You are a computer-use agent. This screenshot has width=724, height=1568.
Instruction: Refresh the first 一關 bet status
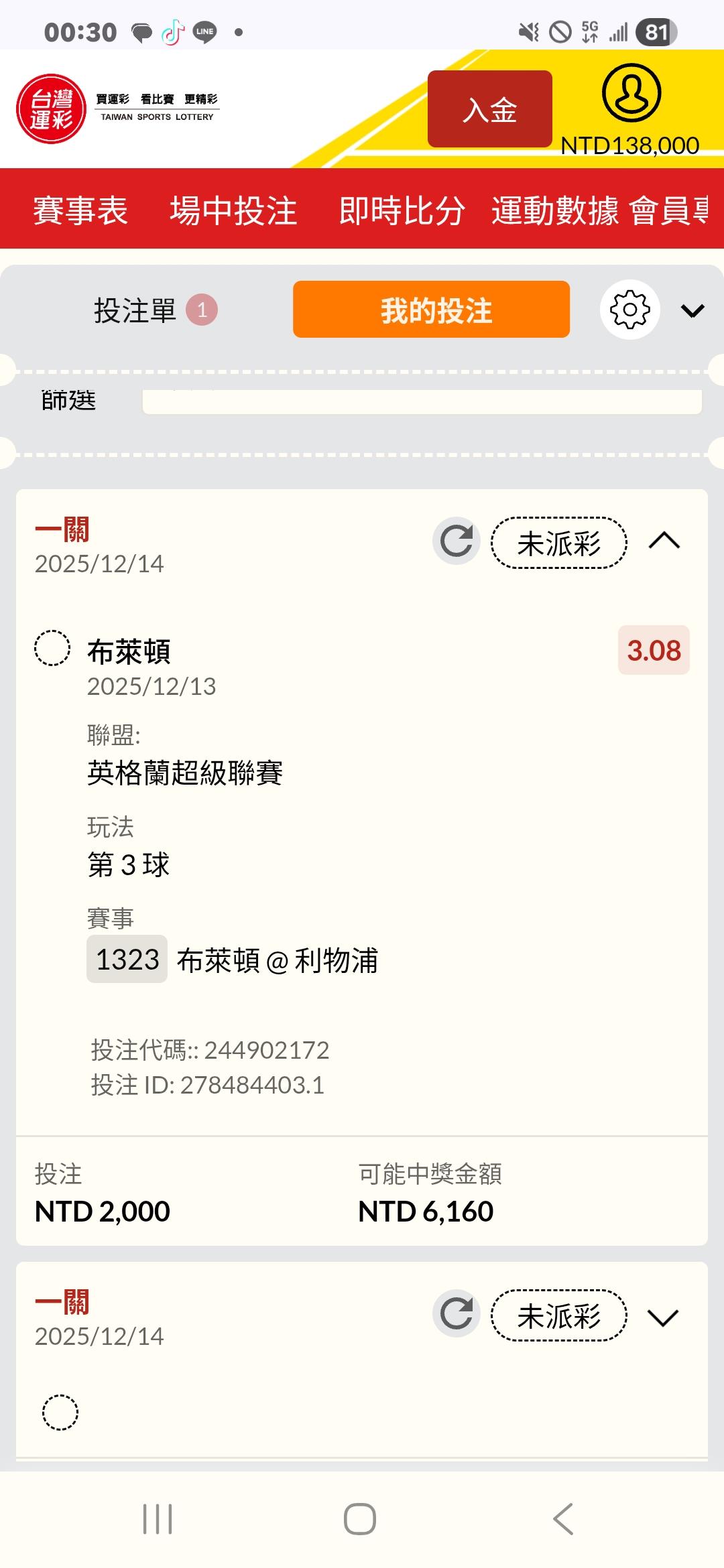click(x=457, y=541)
